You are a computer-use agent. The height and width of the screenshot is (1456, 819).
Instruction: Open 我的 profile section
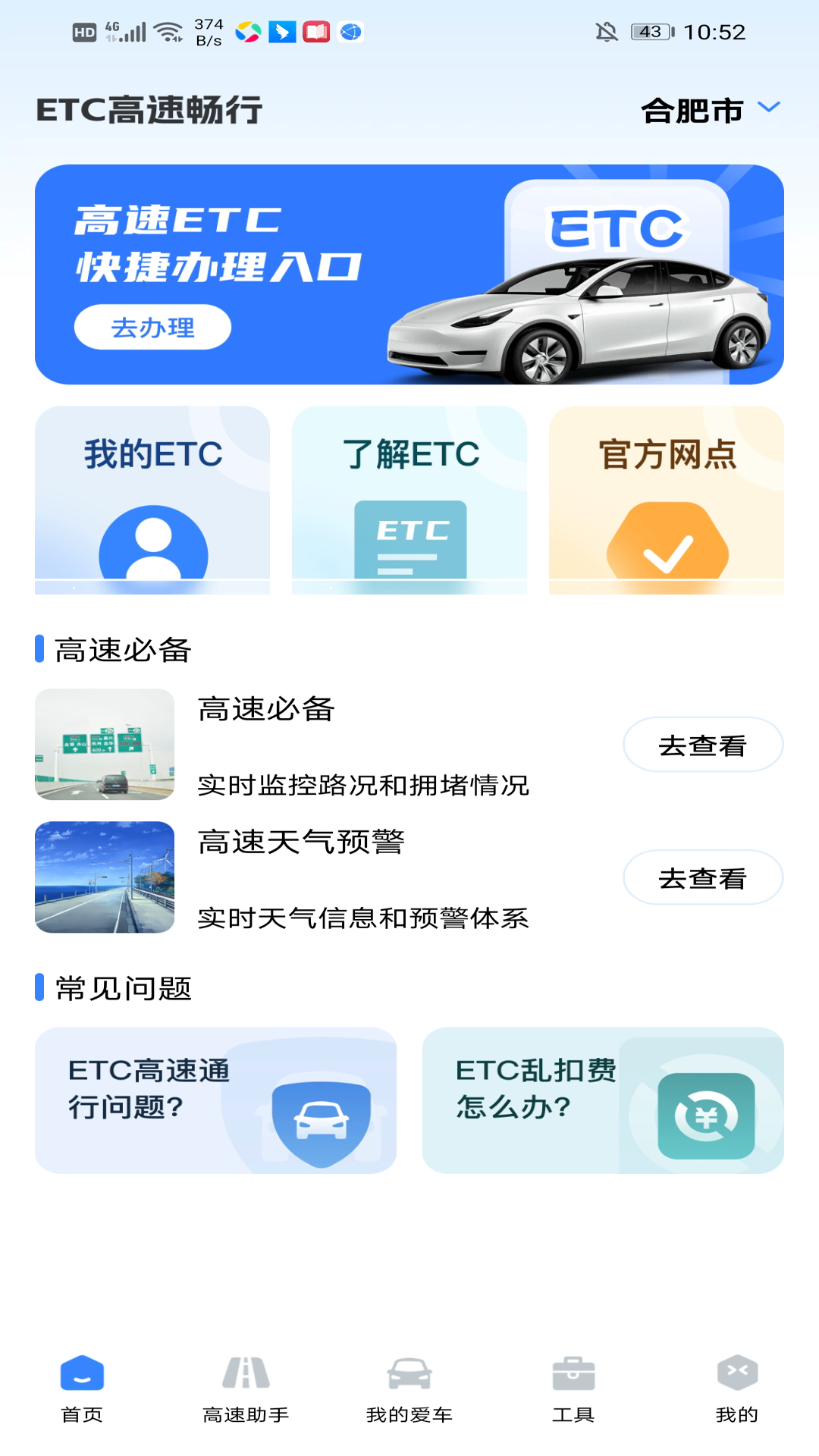coord(735,1385)
